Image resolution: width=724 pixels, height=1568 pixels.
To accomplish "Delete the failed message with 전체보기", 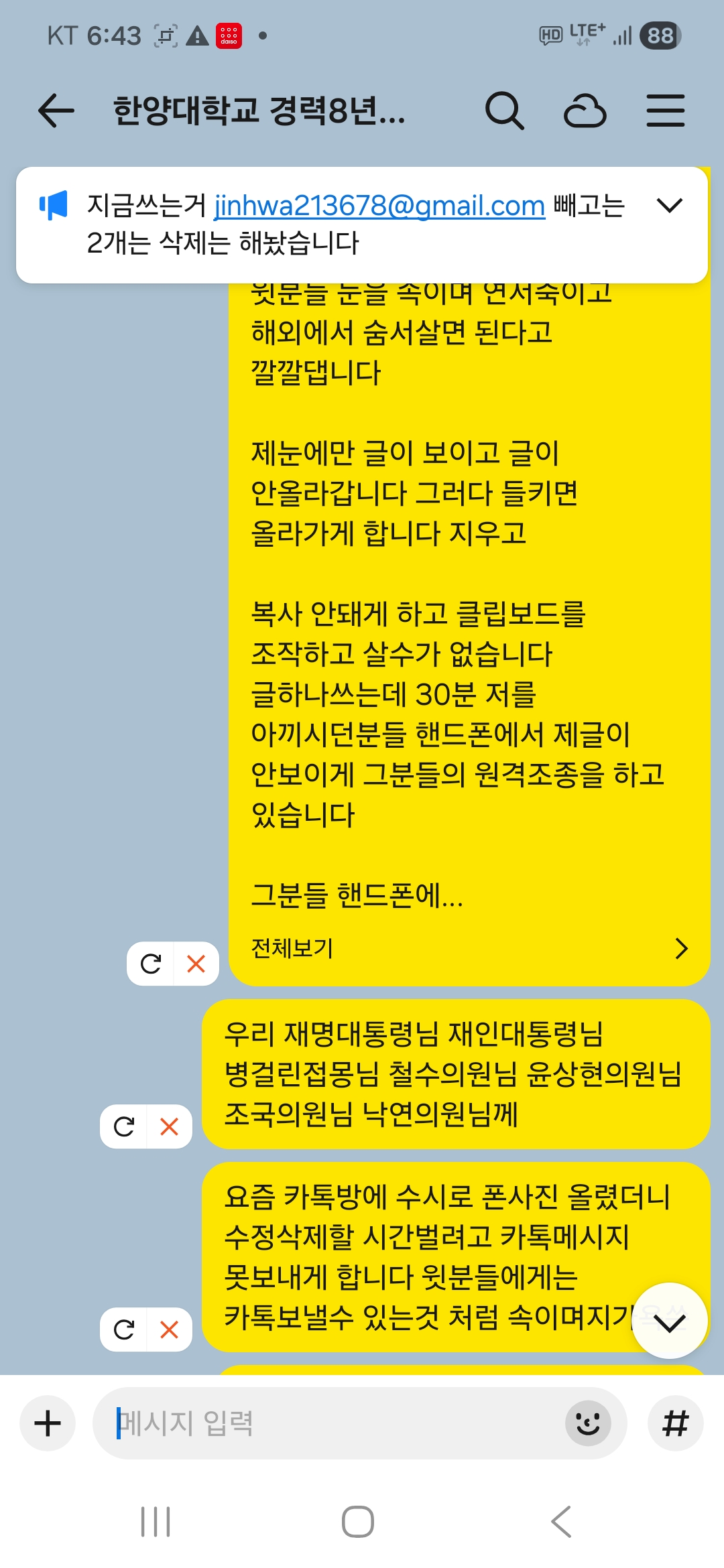I will click(x=196, y=964).
